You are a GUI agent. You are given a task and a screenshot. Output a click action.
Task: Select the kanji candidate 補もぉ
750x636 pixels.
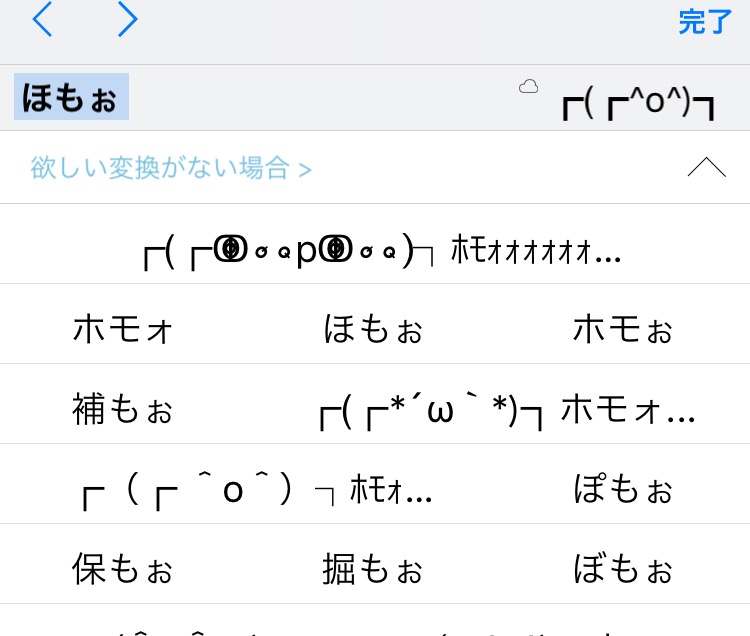123,408
